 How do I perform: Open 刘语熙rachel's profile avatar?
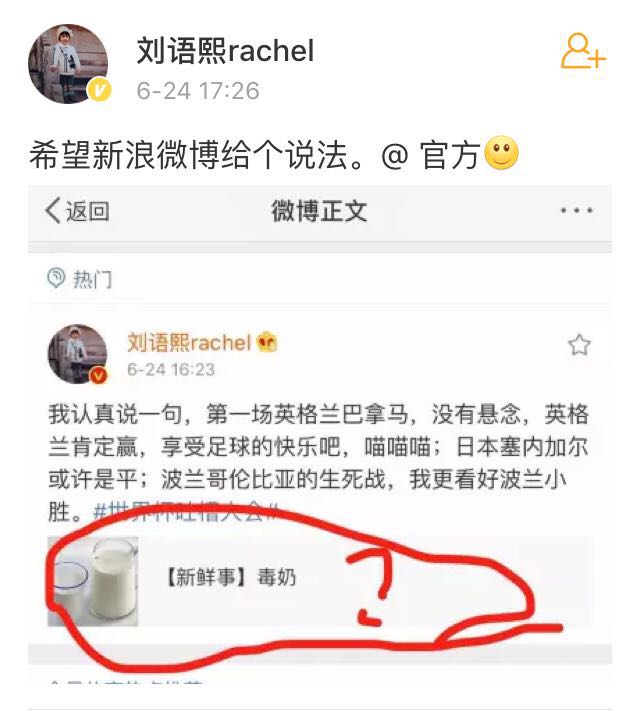(x=69, y=64)
